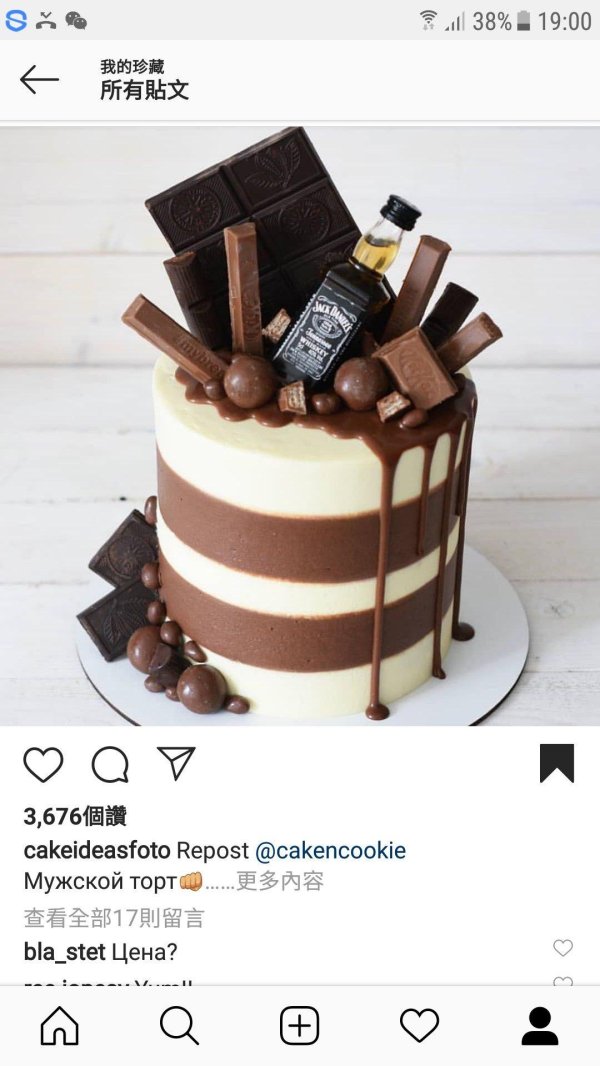The width and height of the screenshot is (600, 1066).
Task: Open bla_stet's profile
Action: 64,952
